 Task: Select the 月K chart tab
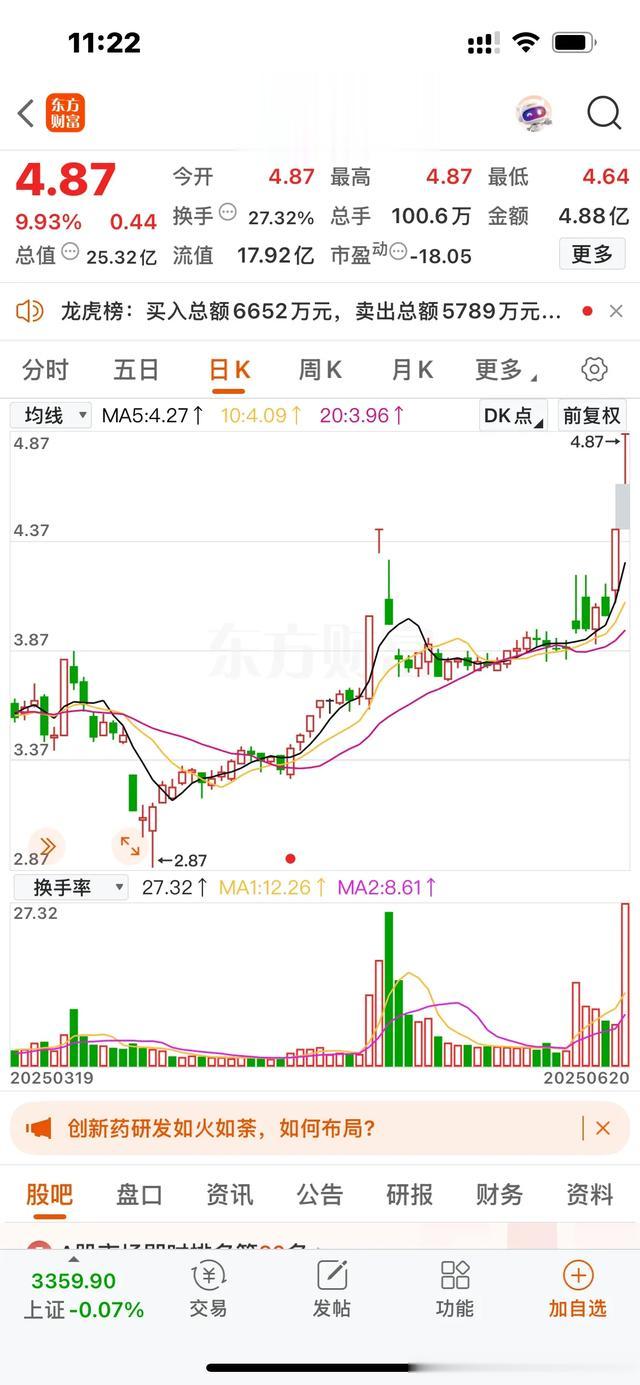[411, 370]
